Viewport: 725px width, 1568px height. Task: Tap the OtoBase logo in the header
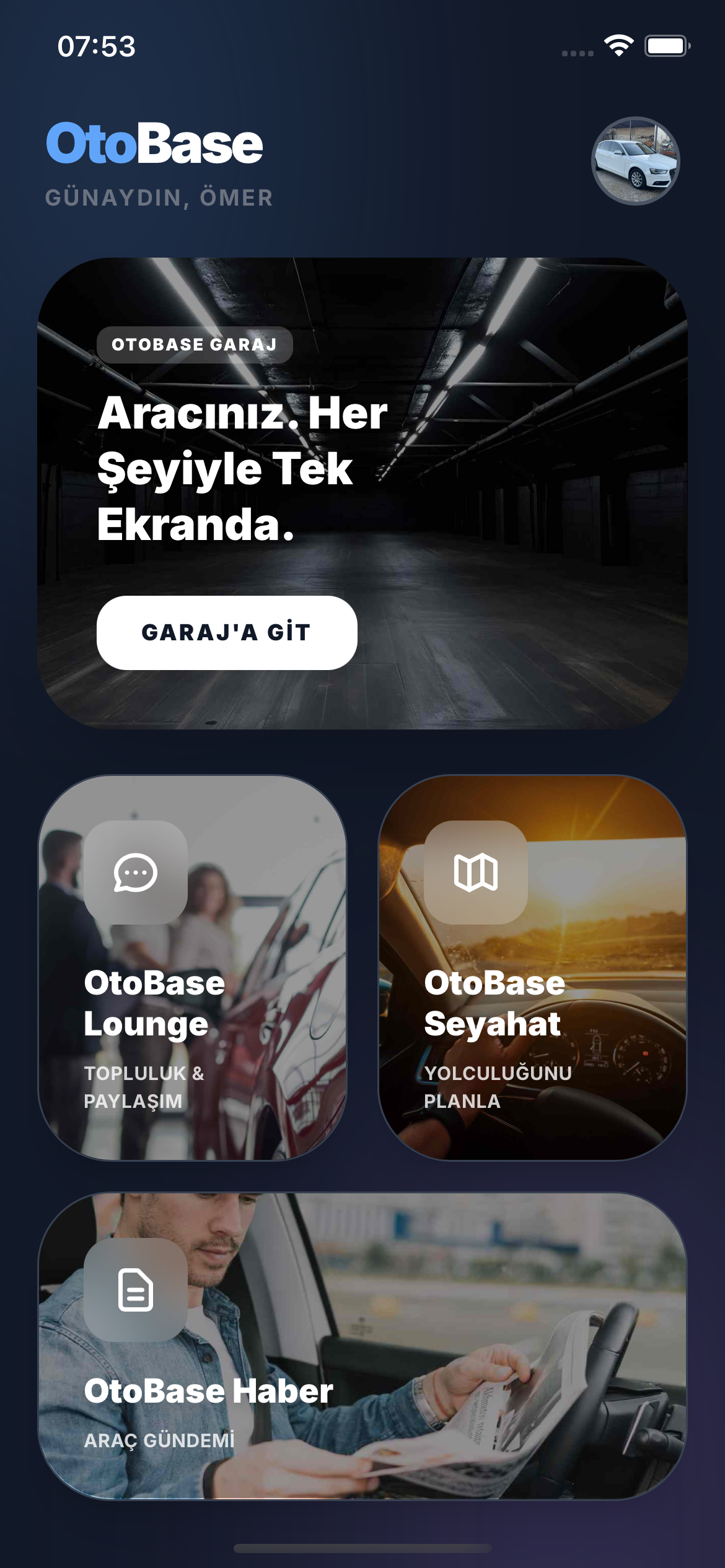pos(155,146)
